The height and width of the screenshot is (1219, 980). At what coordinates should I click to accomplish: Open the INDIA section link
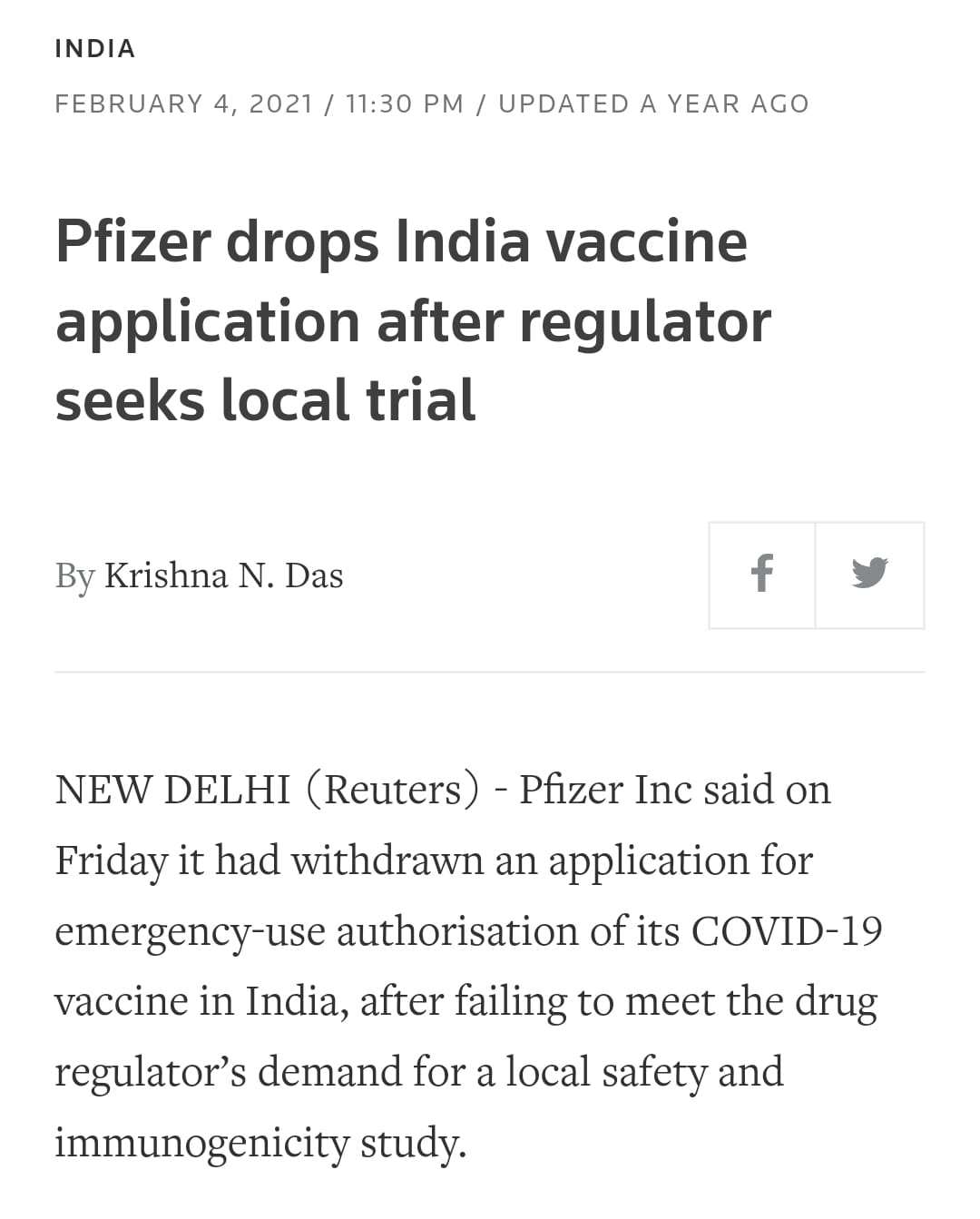95,49
